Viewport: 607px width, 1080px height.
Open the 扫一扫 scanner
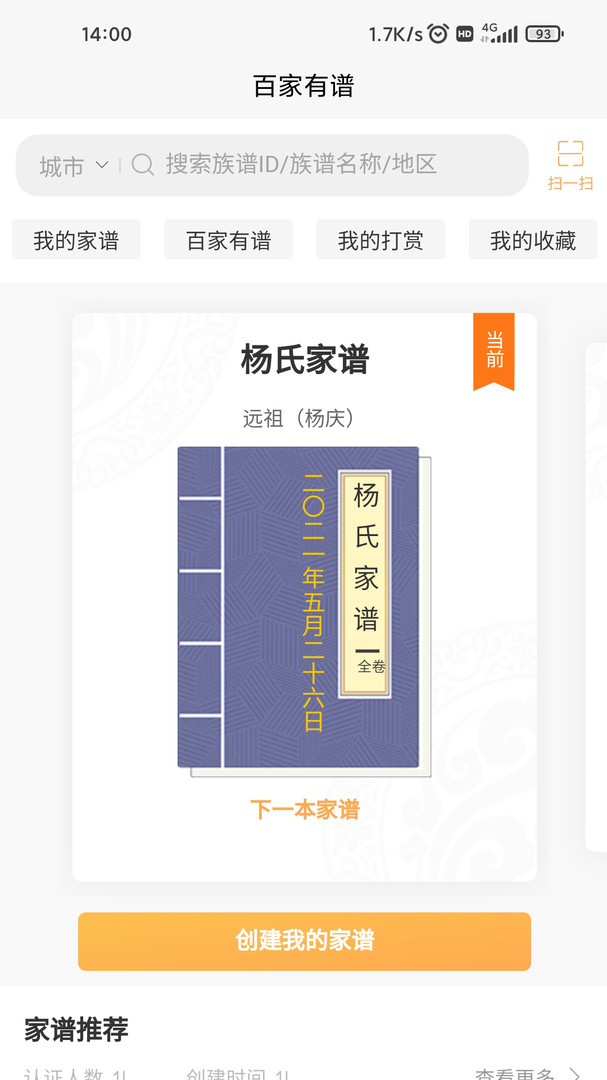570,165
